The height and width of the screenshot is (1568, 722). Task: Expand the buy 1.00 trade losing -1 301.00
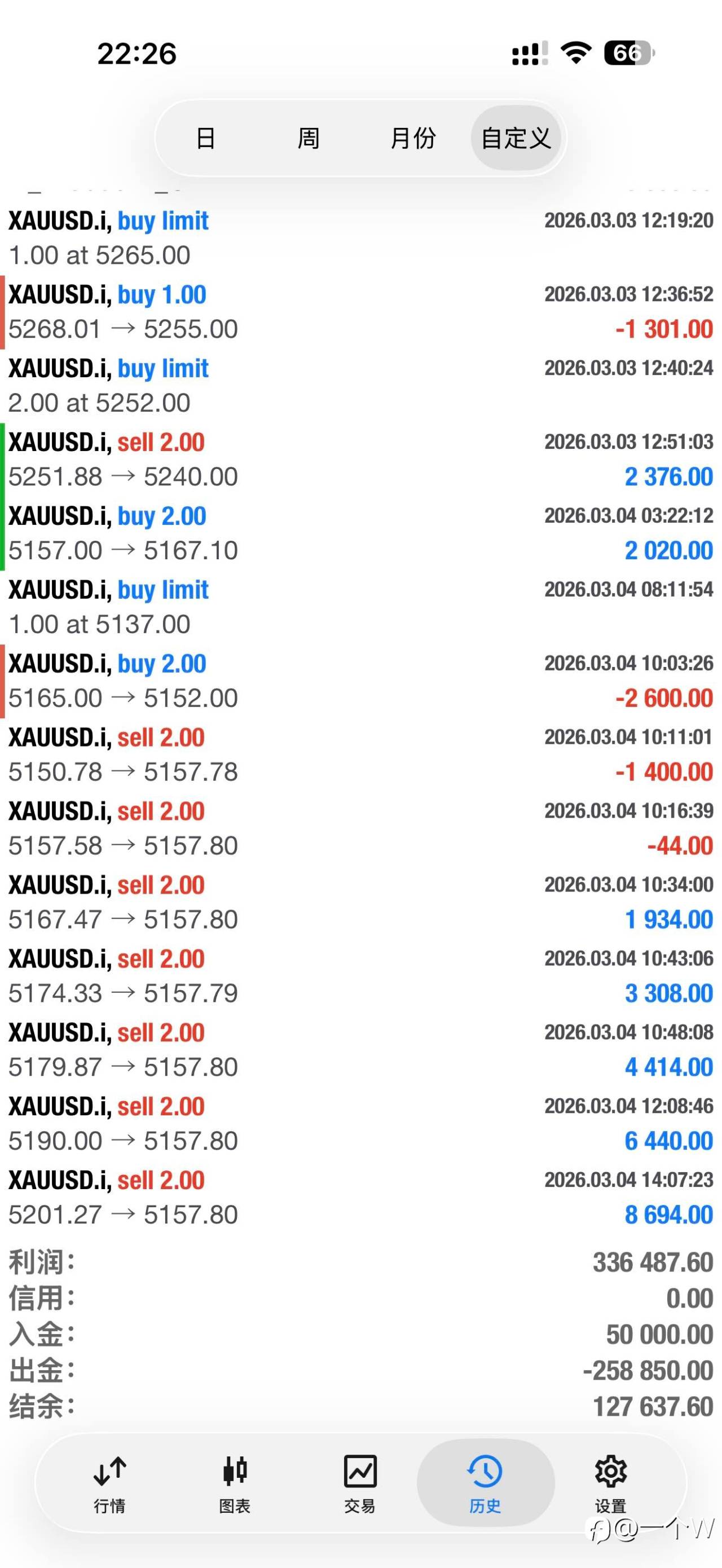(x=361, y=312)
